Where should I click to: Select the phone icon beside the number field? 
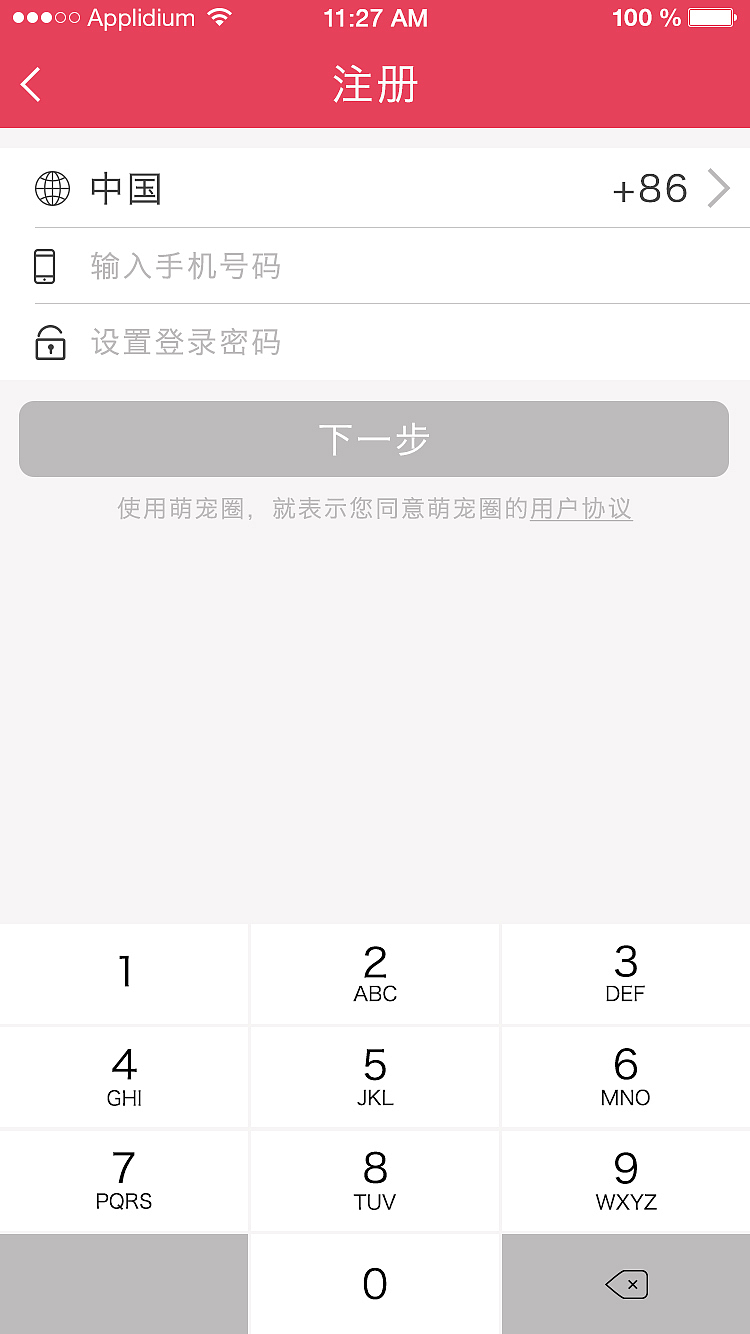44,266
